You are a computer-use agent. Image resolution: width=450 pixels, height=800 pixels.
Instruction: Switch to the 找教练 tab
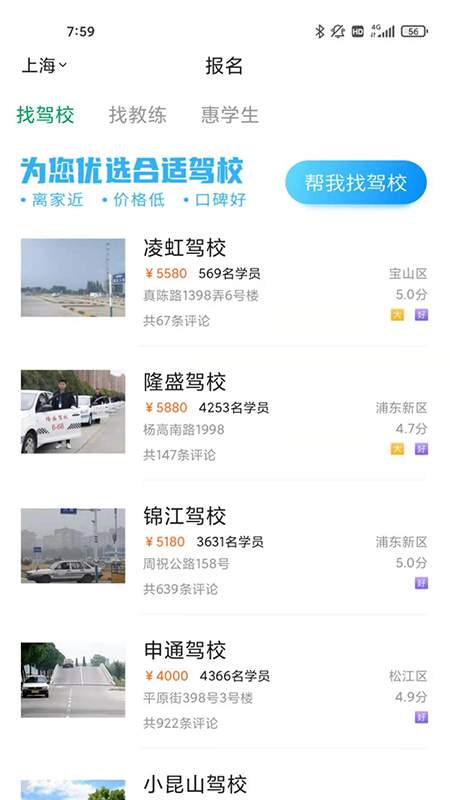click(137, 115)
